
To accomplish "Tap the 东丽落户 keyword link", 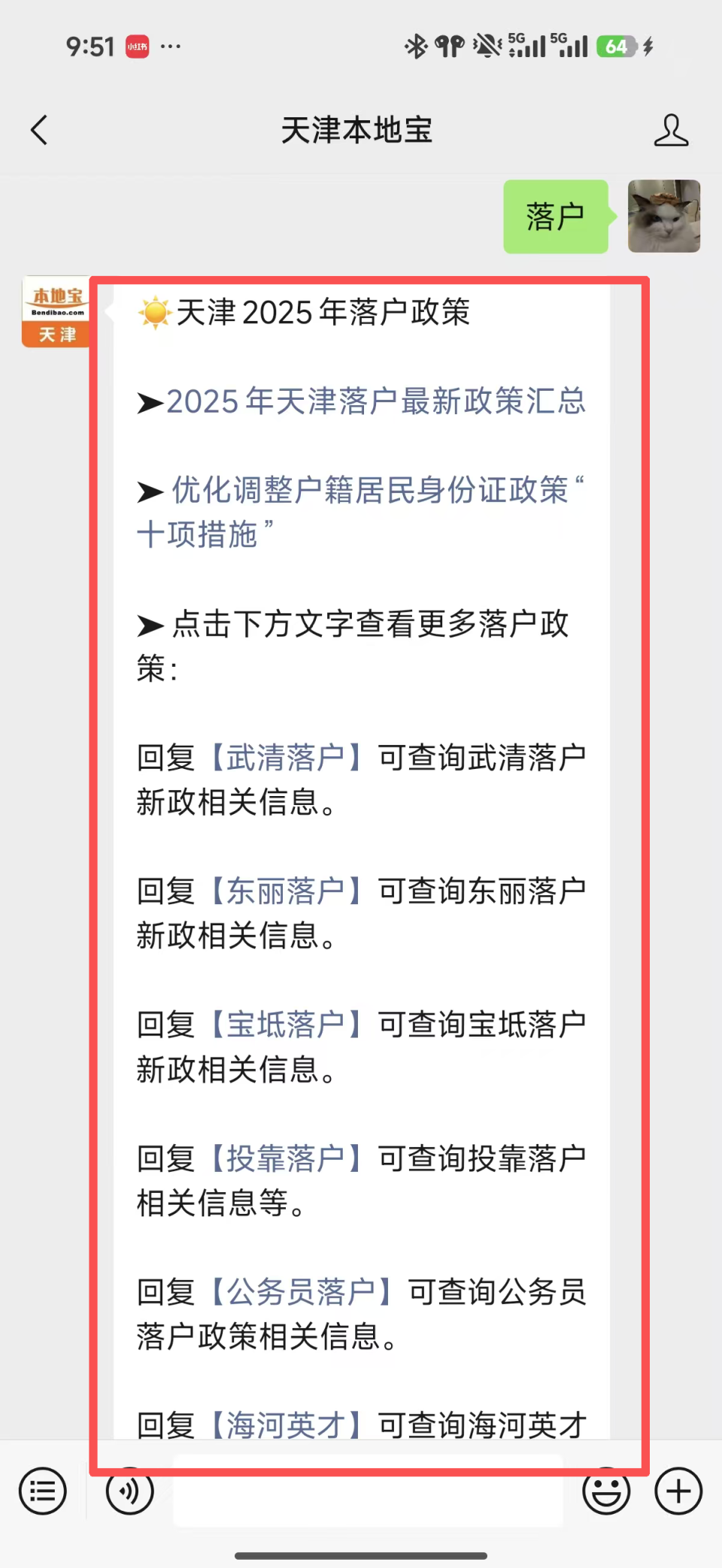I will coord(290,891).
